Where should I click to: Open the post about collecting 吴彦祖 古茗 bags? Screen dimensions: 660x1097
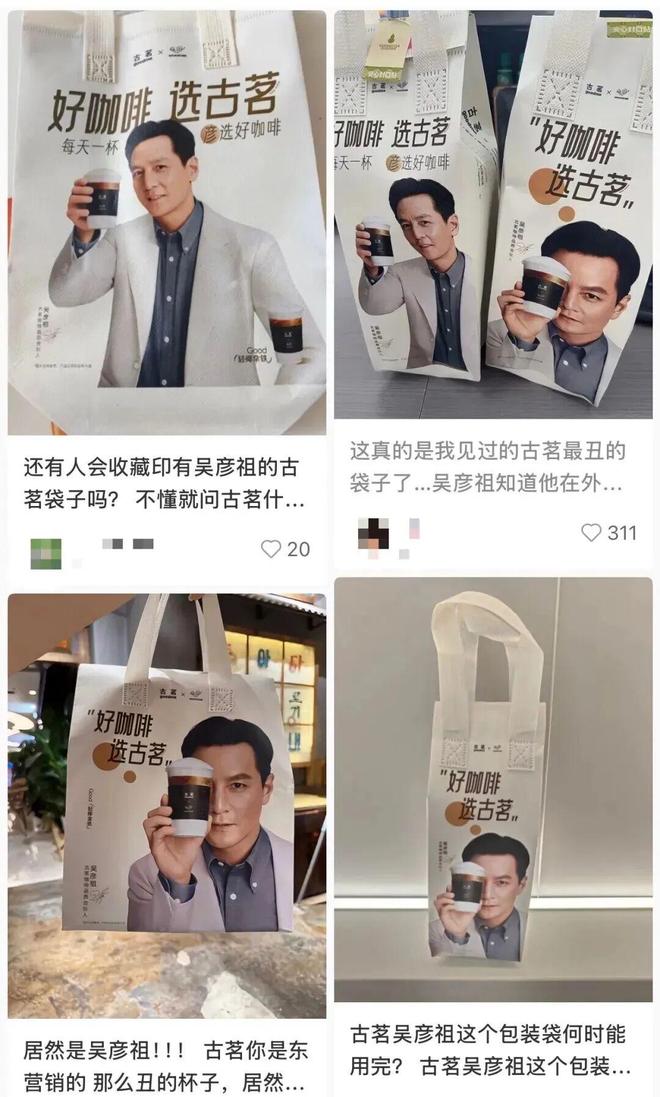click(x=166, y=481)
